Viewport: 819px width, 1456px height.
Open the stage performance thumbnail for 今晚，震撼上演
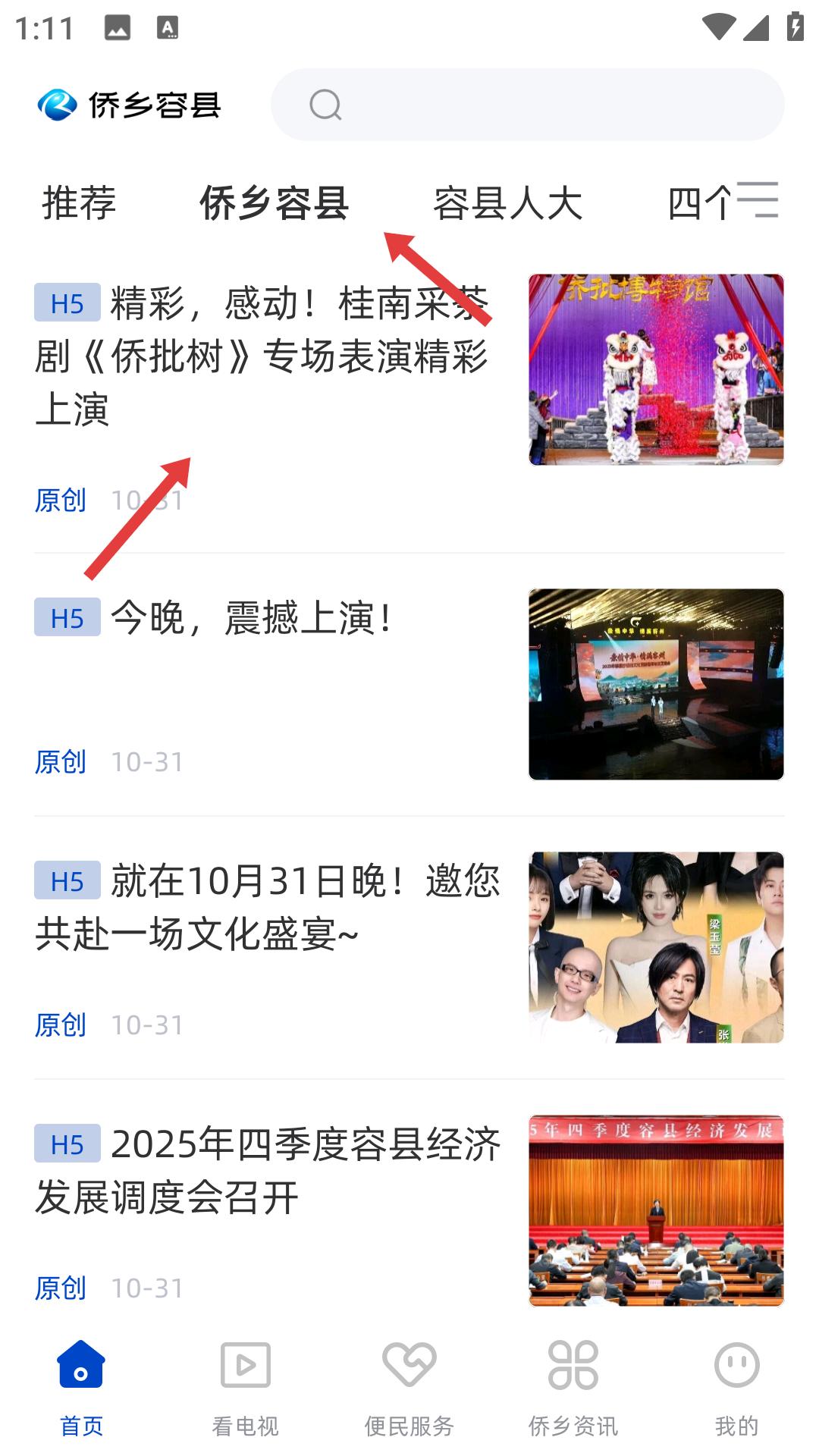click(656, 684)
